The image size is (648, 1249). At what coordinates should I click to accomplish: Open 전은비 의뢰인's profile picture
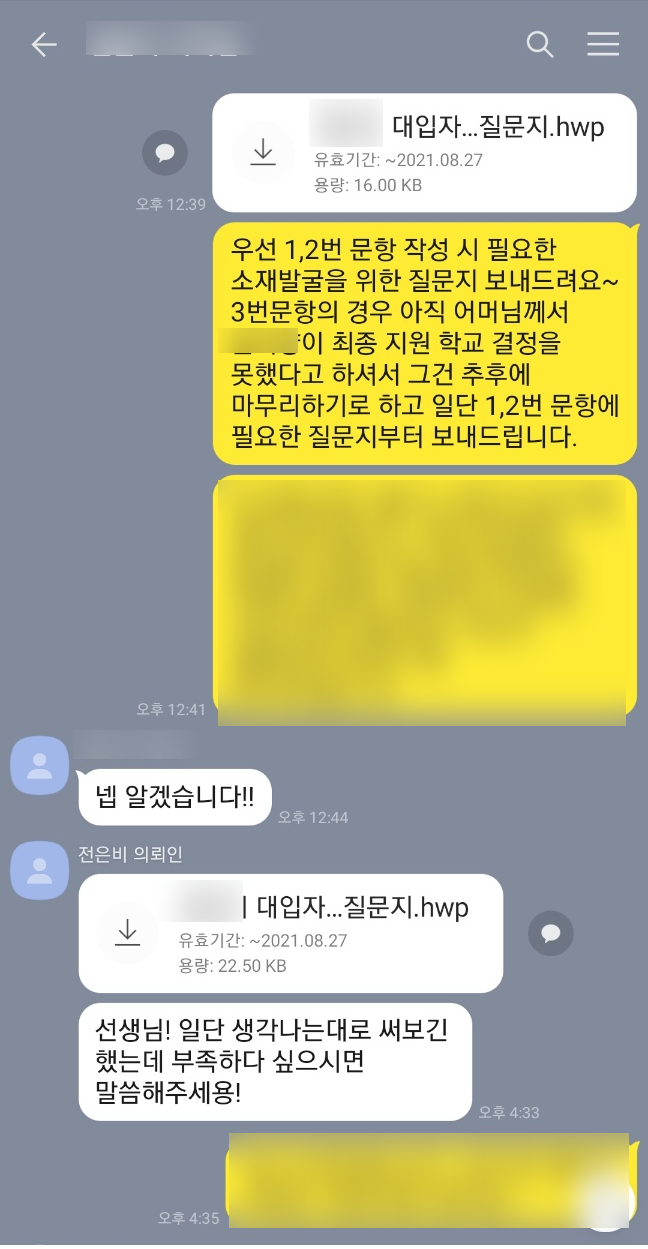(39, 869)
